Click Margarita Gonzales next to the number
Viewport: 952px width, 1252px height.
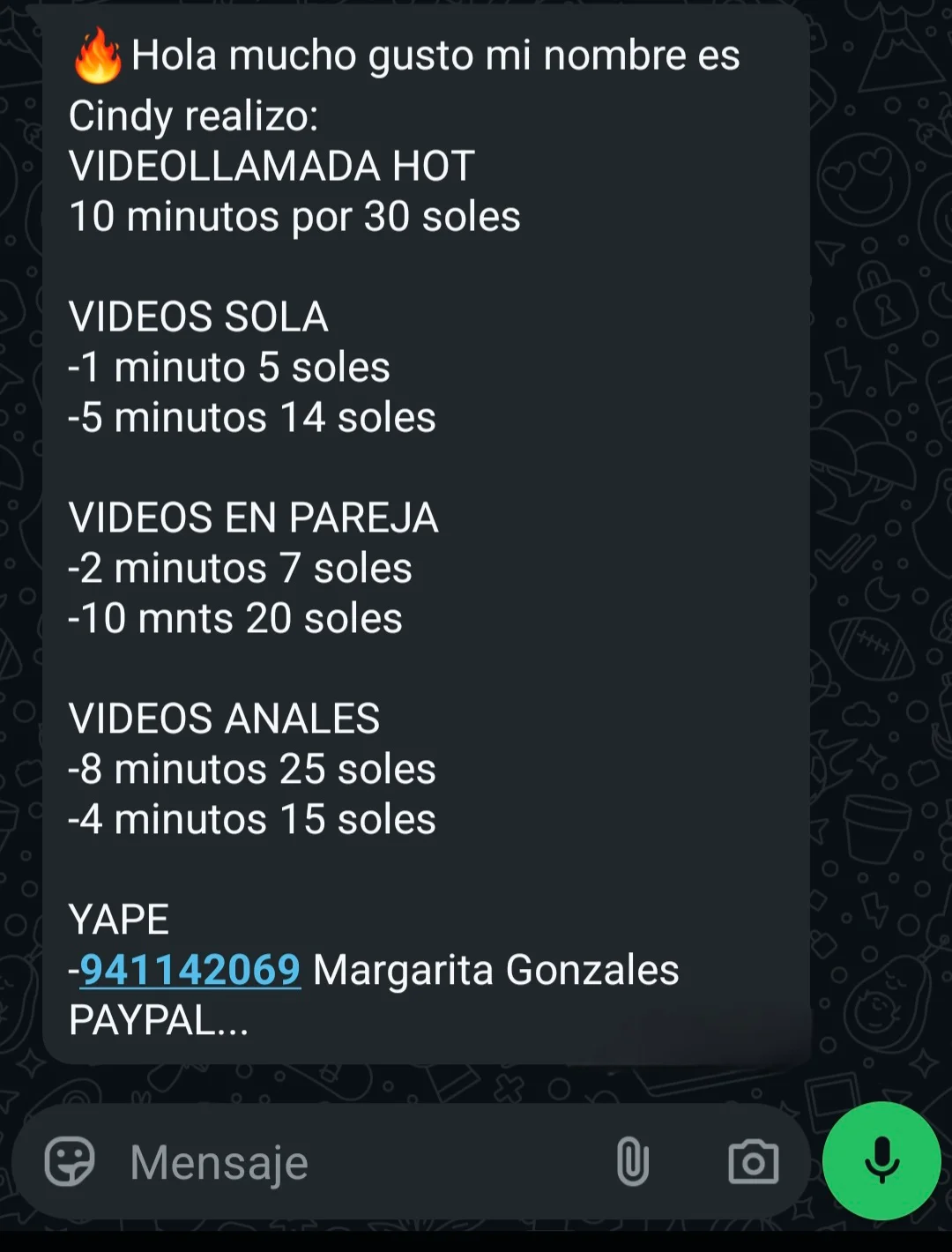(494, 970)
